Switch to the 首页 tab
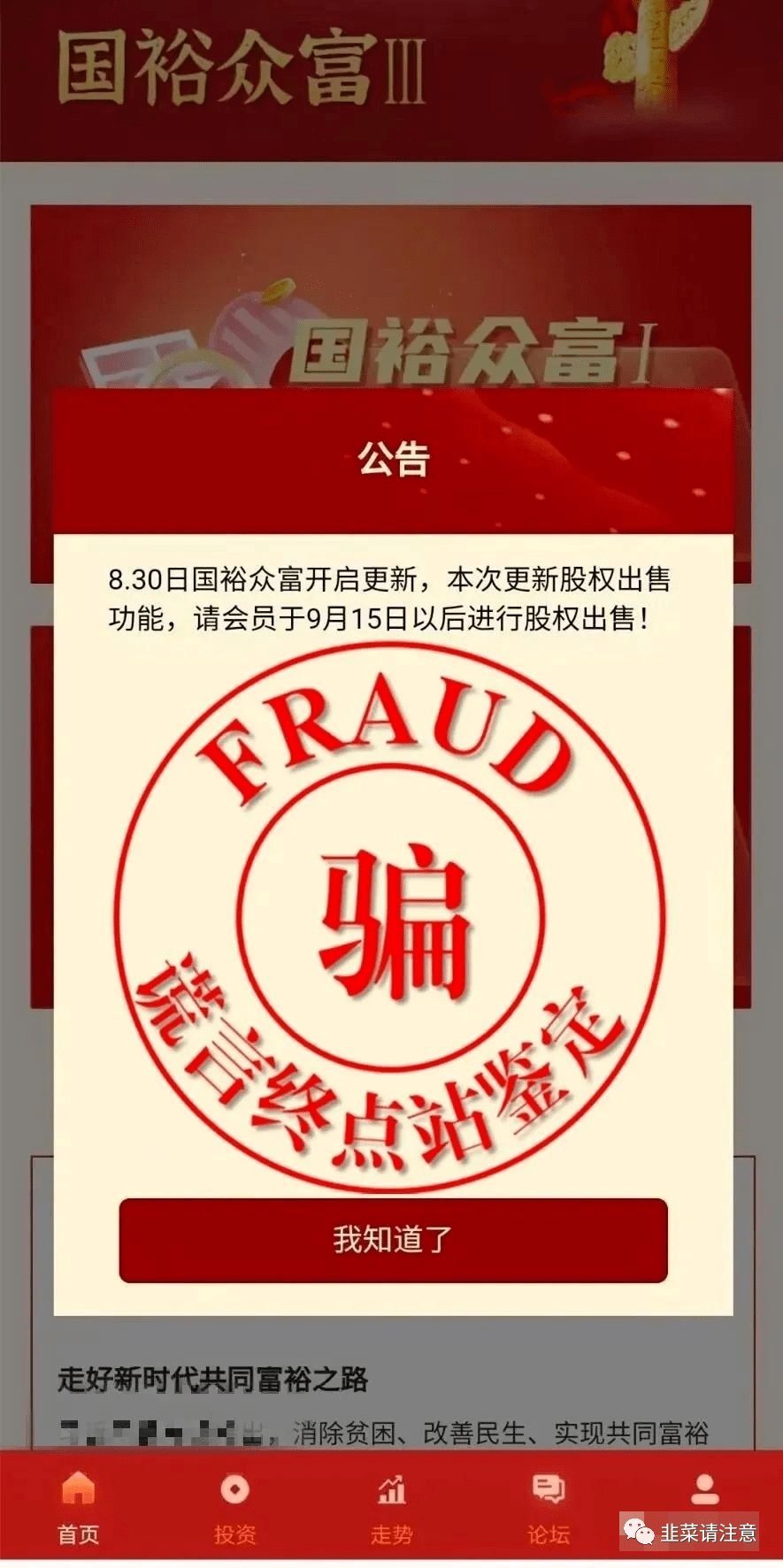The width and height of the screenshot is (783, 1568). (78, 1508)
